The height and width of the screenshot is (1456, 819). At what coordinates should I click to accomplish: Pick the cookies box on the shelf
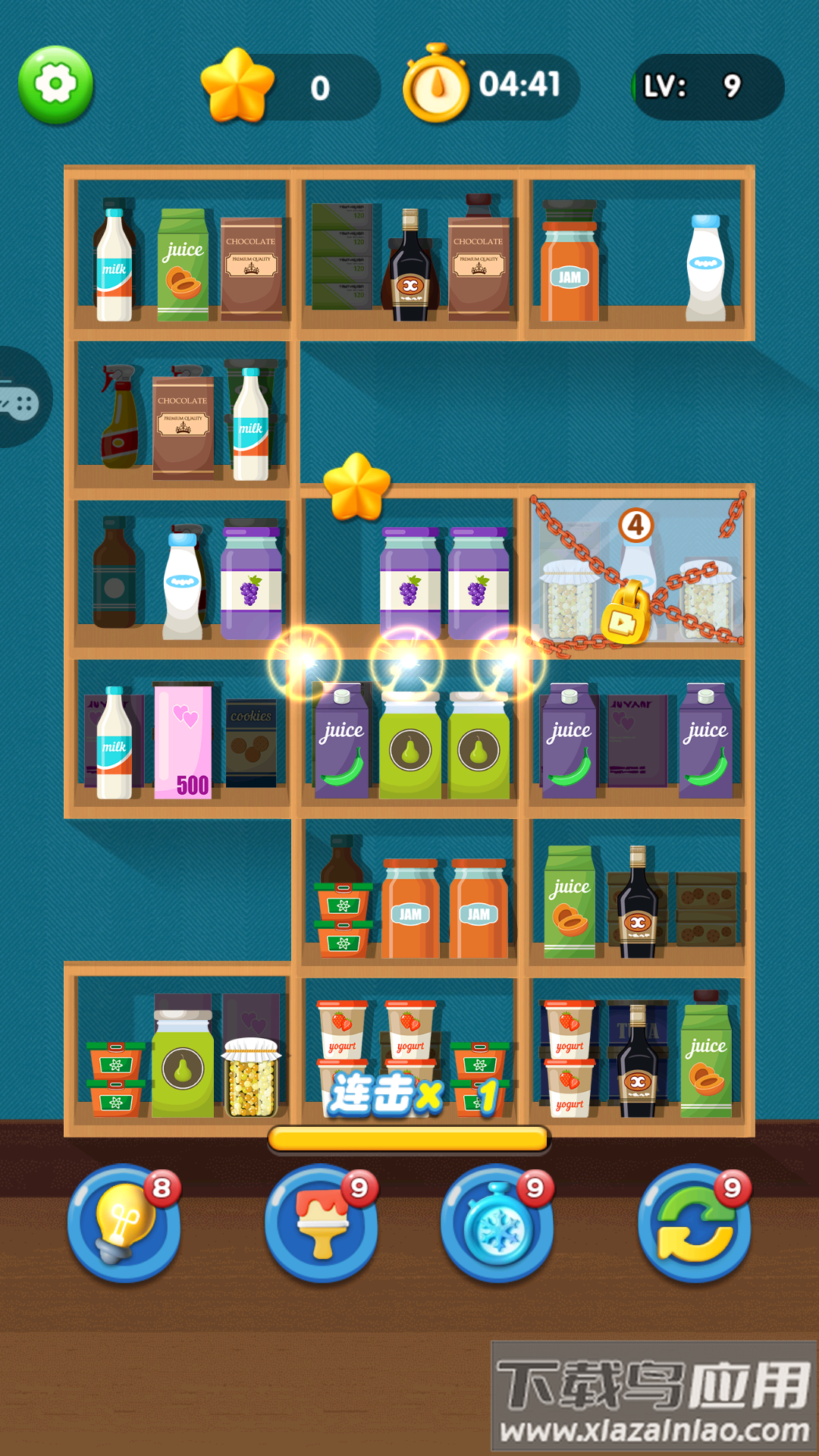coord(251,743)
